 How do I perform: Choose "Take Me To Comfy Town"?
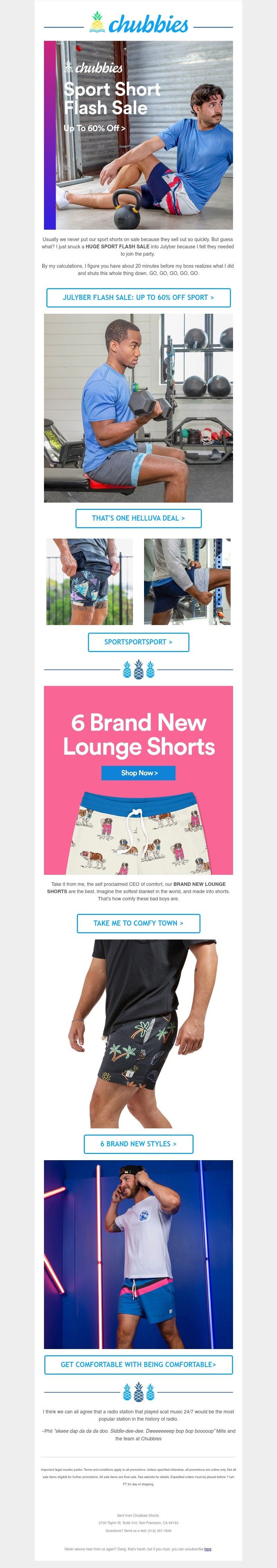138,923
